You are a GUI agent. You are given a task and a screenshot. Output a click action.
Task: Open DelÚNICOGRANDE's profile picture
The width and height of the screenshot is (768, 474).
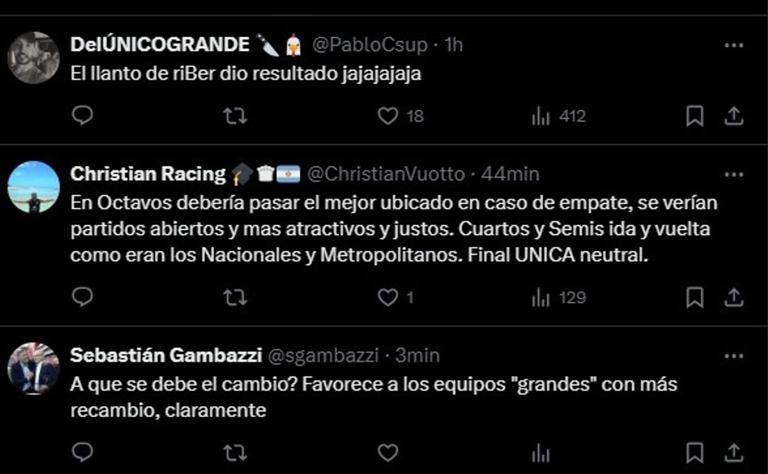(x=34, y=57)
